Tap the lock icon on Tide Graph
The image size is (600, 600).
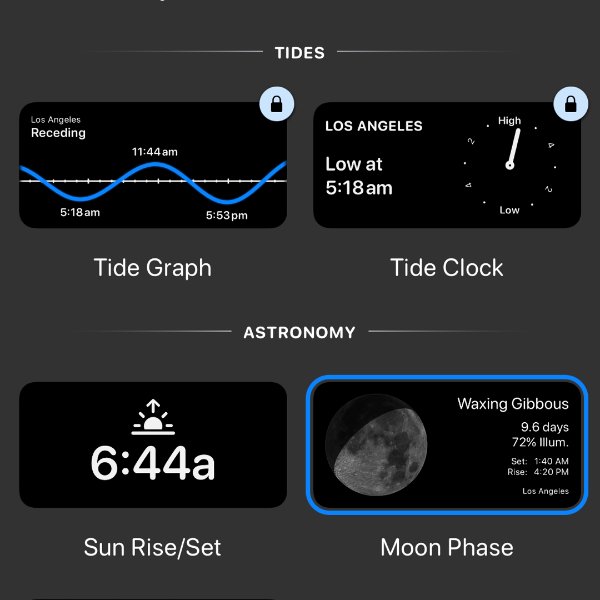[275, 104]
